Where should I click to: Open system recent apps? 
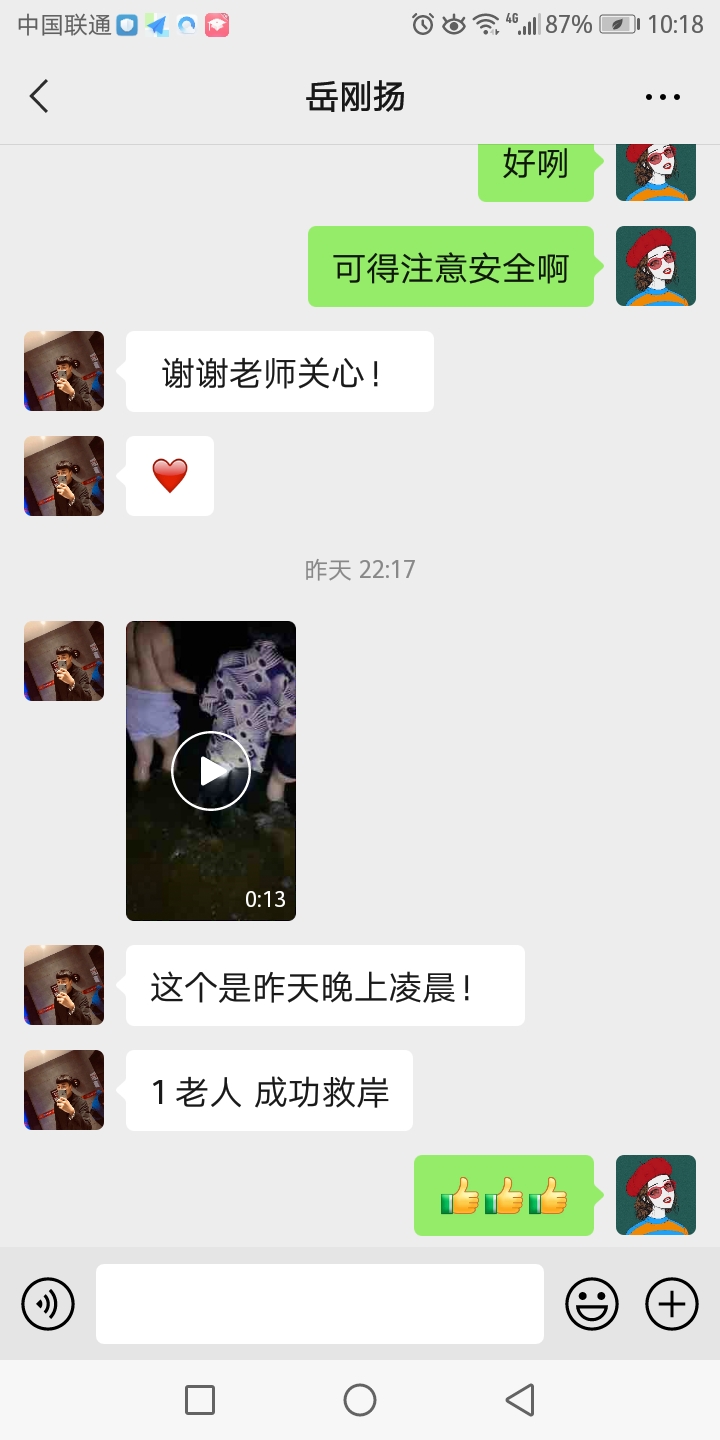coord(200,1400)
